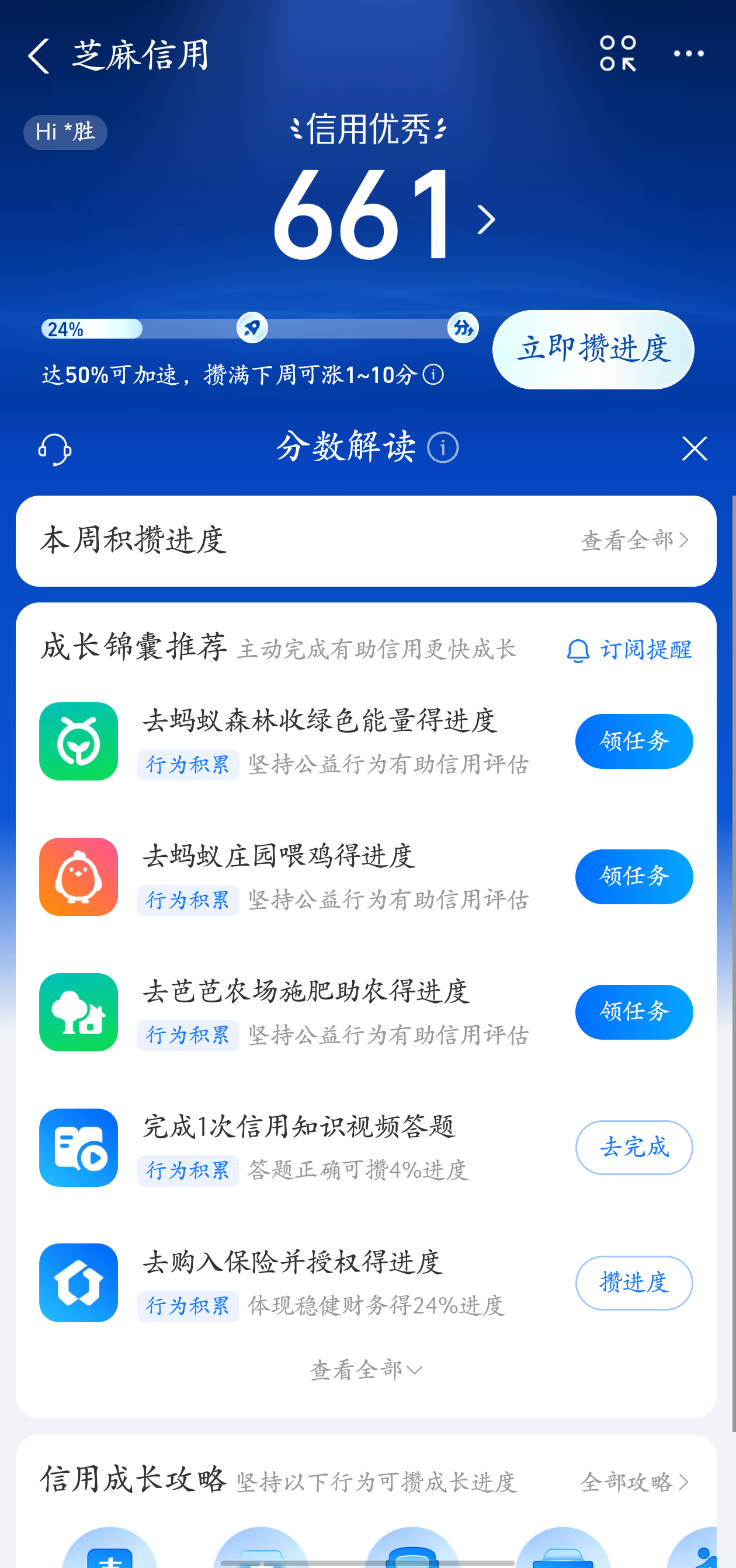Open 全部攻略 in 信用成长攻略
Viewport: 736px width, 1568px height.
click(634, 1482)
